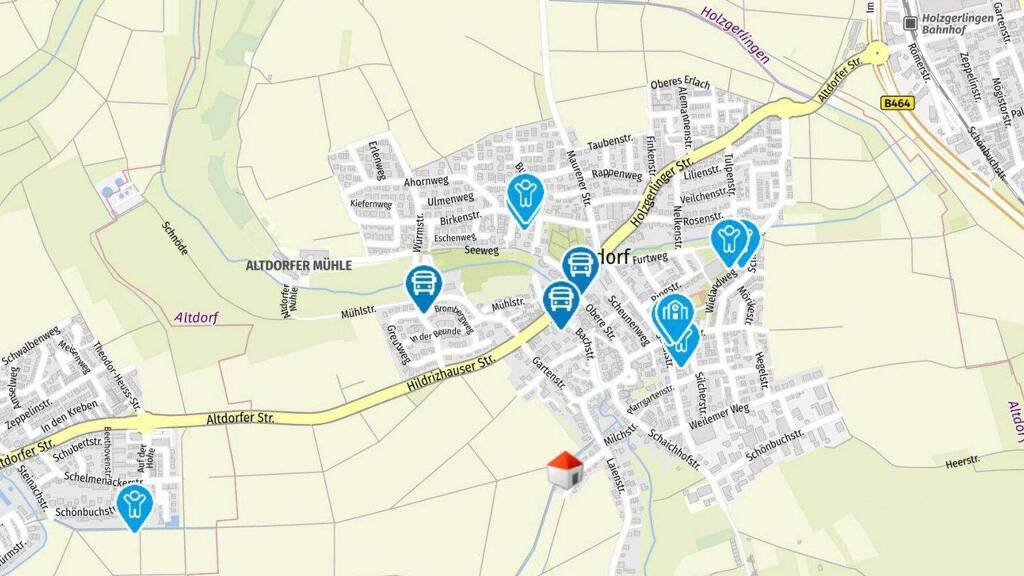Tap the school building pin near Wielandweg
Image resolution: width=1024 pixels, height=576 pixels.
click(x=673, y=317)
